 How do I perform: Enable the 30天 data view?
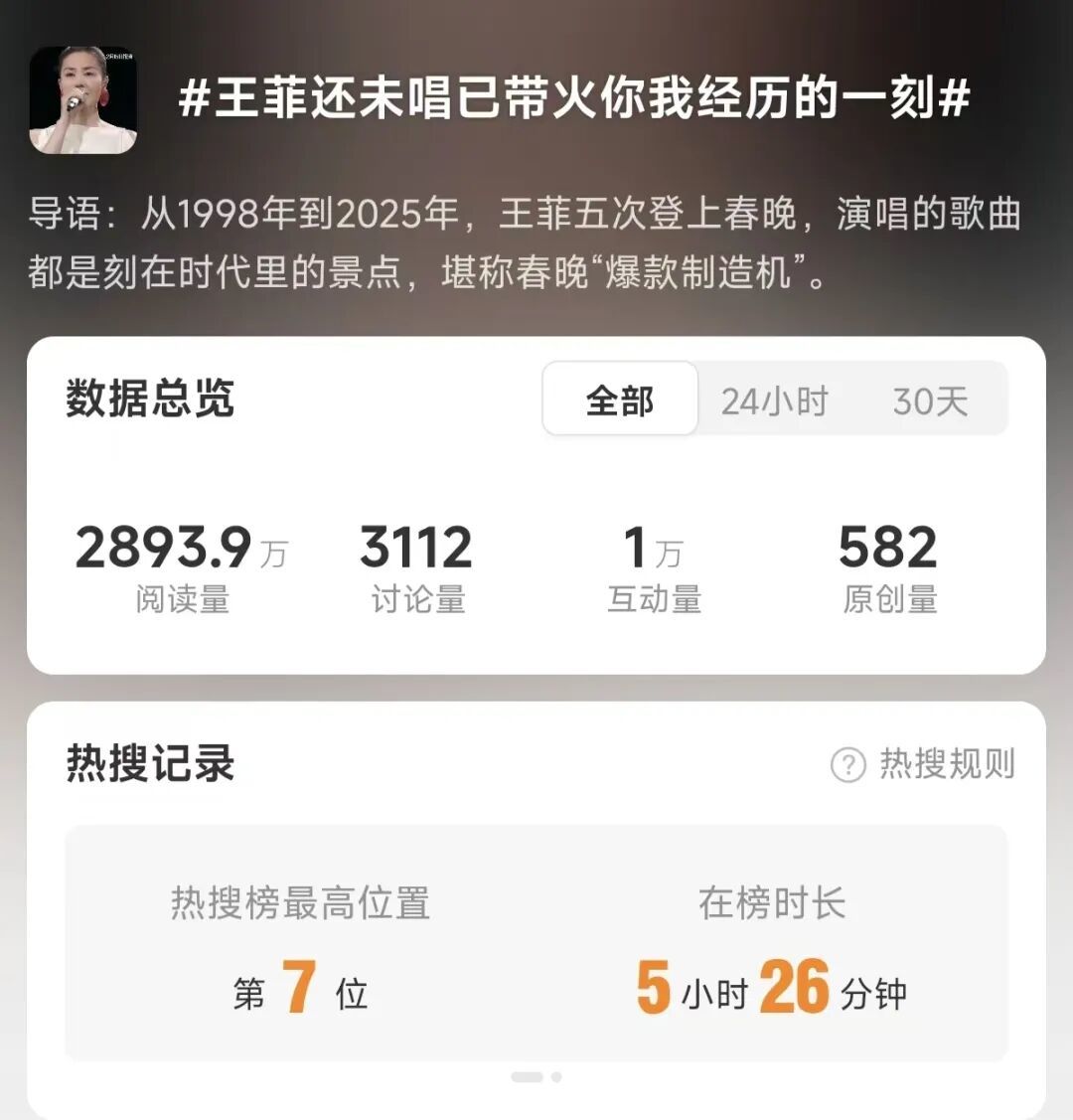tap(930, 400)
